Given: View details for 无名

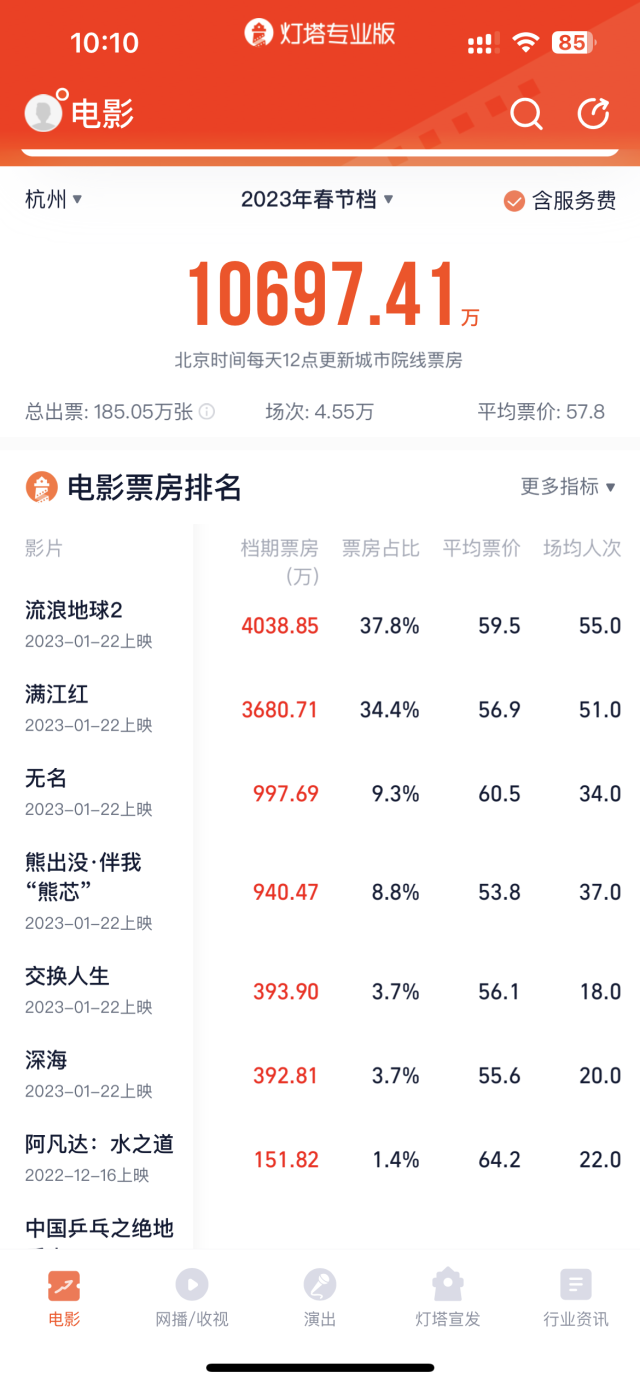Looking at the screenshot, I should (320, 793).
